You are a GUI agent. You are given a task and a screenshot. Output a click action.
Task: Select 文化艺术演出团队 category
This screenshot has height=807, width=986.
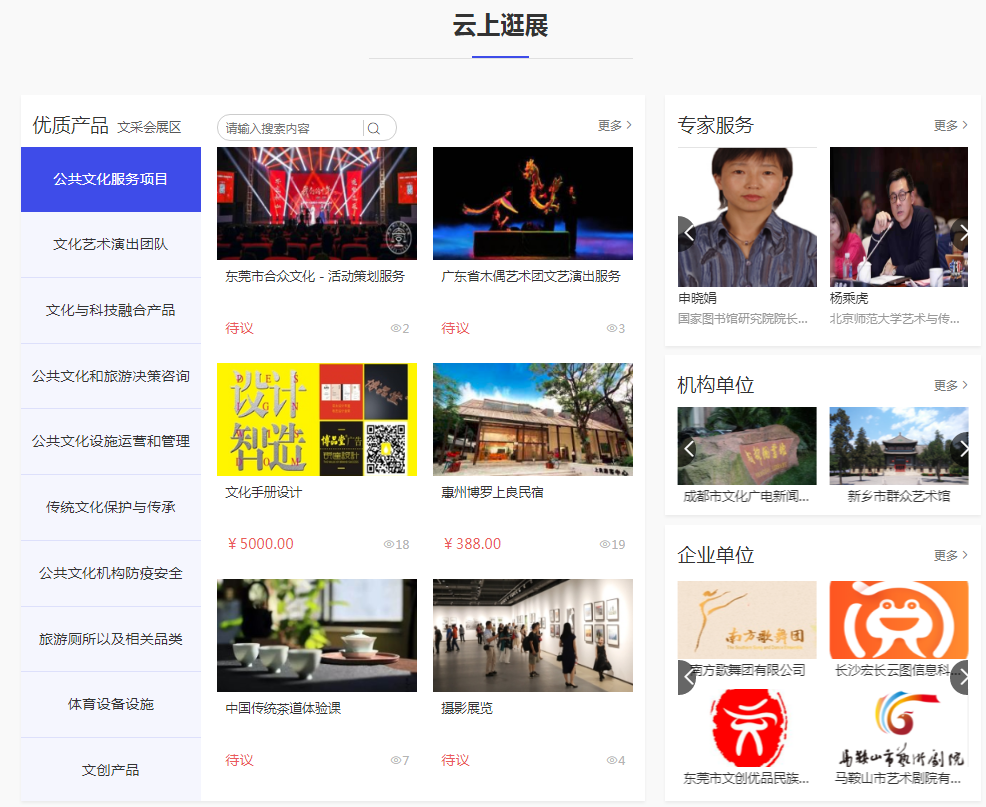click(110, 244)
